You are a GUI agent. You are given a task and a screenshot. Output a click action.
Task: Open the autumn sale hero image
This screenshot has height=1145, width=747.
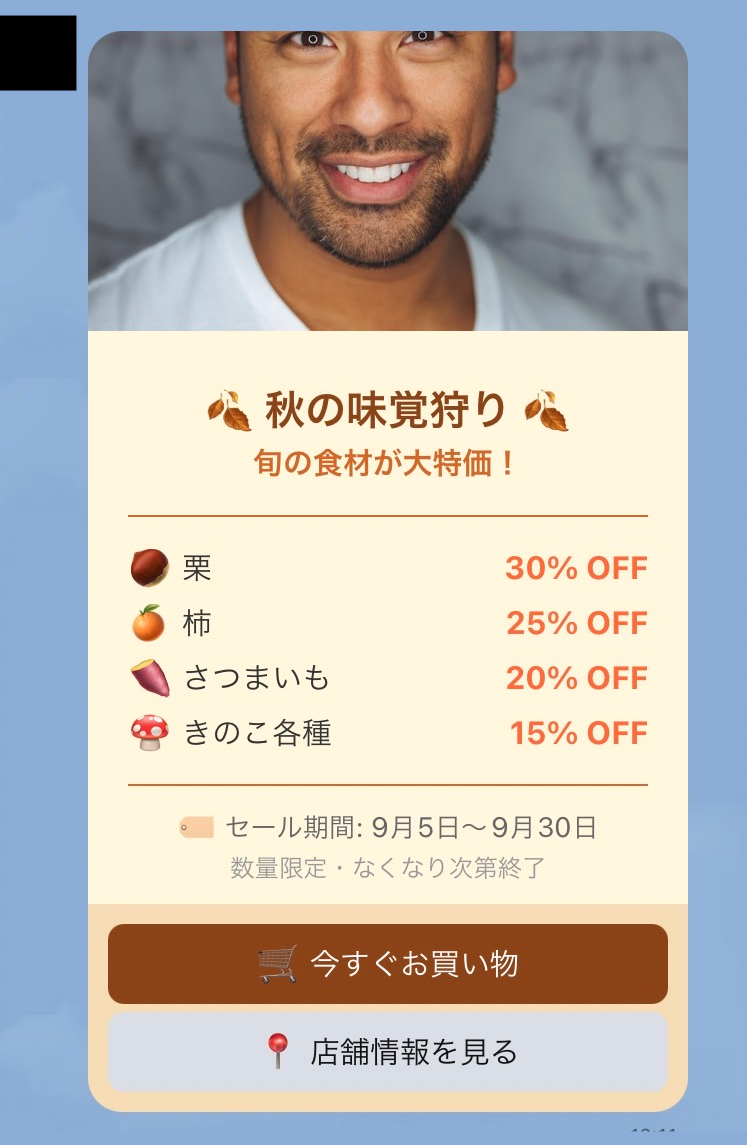coord(388,181)
